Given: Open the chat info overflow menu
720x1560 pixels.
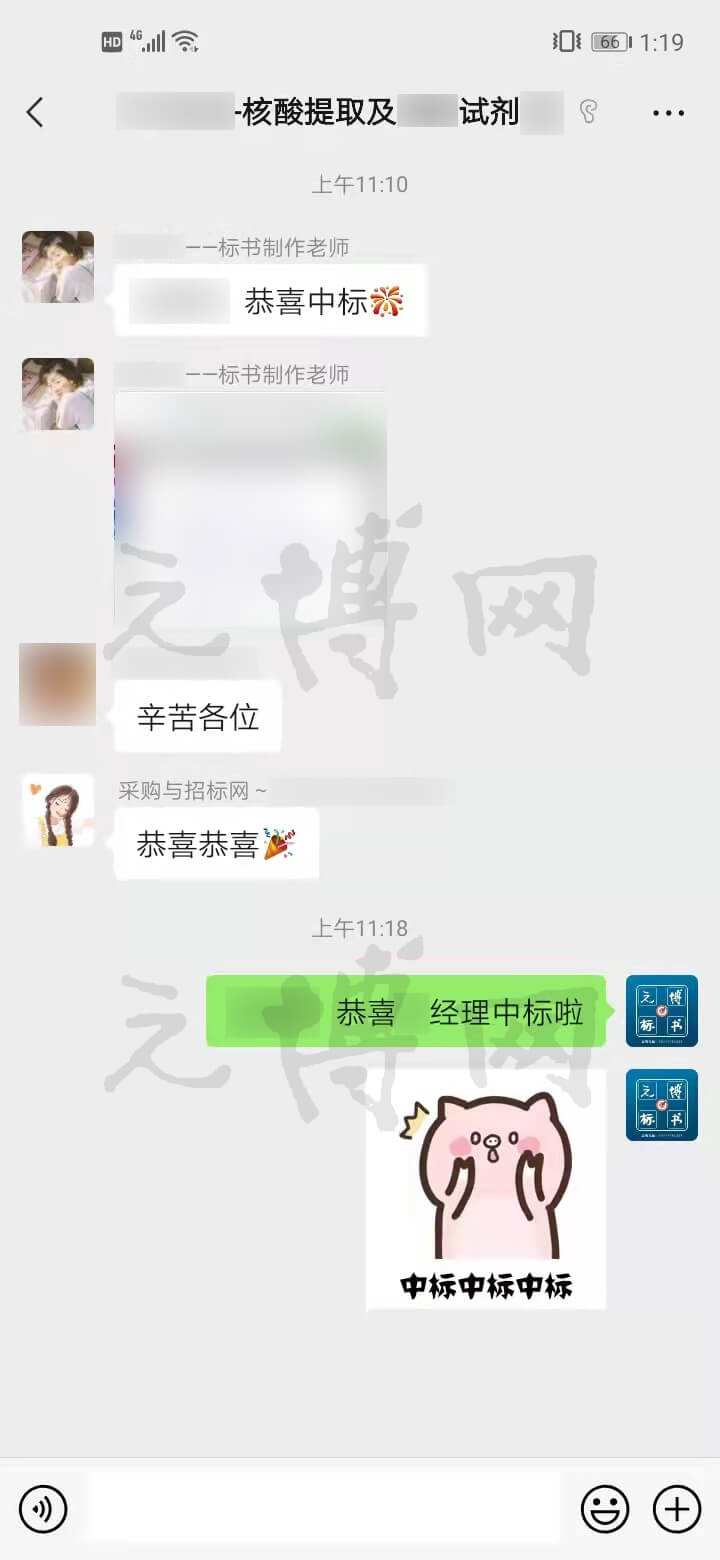Looking at the screenshot, I should 668,113.
